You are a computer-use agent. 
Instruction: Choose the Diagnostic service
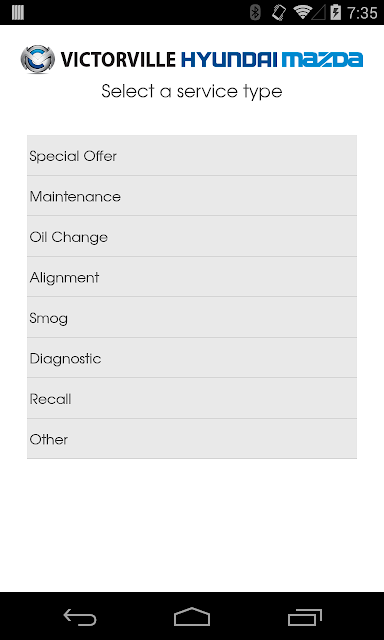192,358
